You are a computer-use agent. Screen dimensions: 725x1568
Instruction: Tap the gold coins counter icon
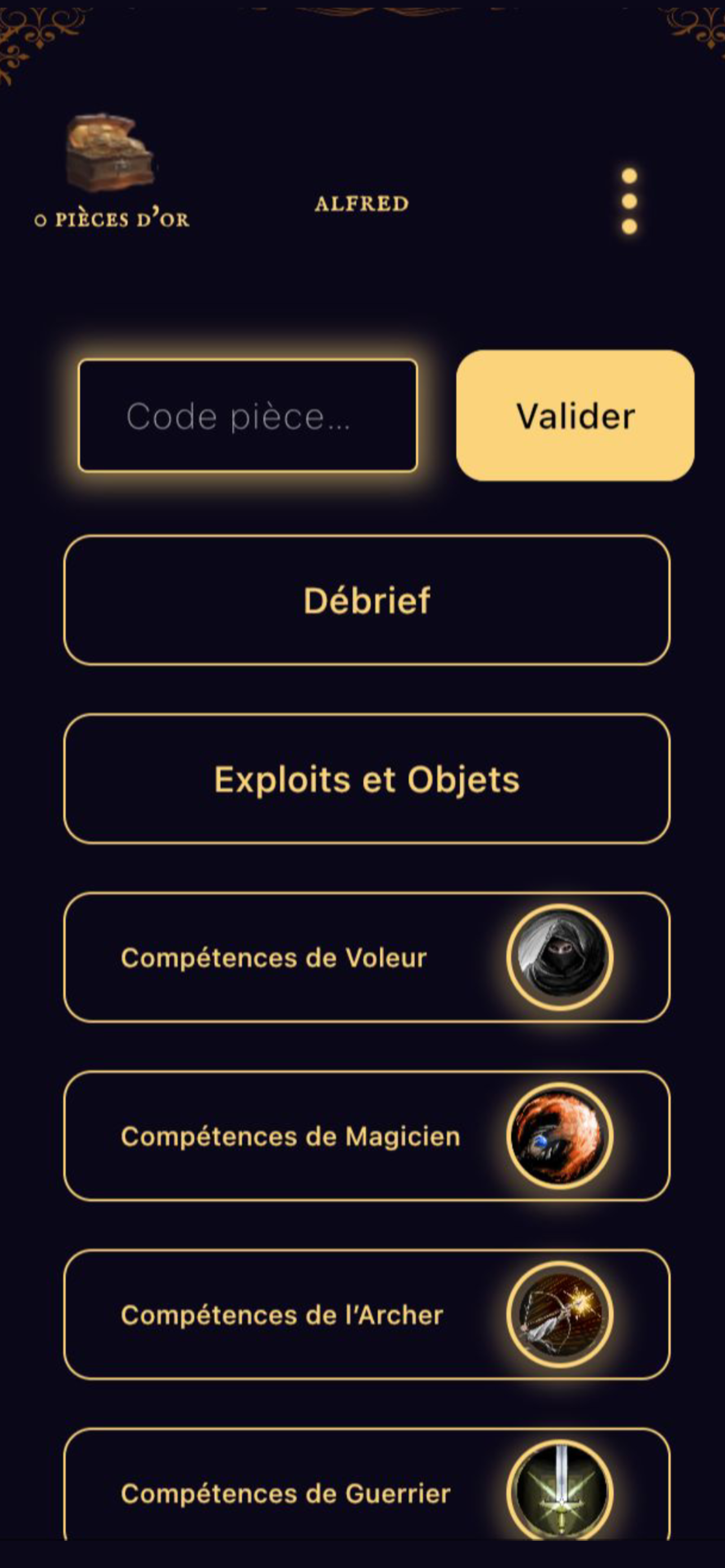(111, 152)
